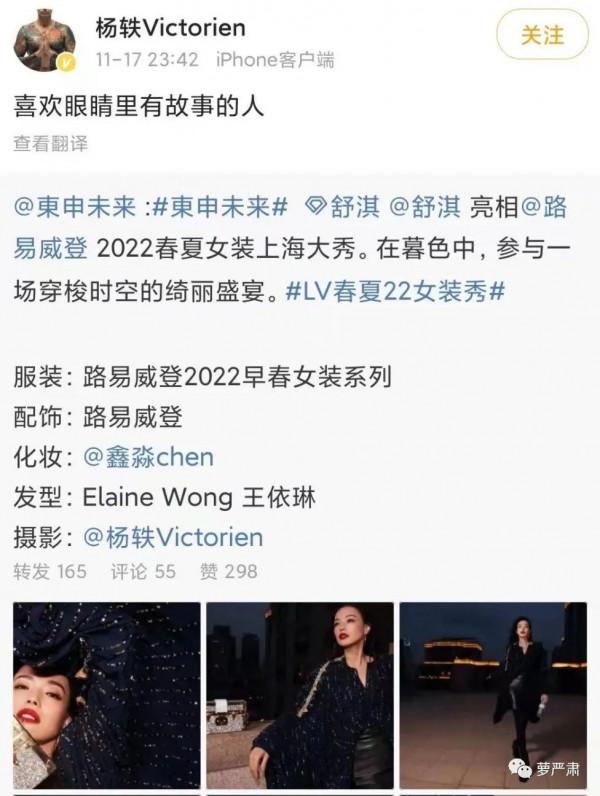Open the full-length standing night photo
The image size is (600, 796).
pos(493,695)
